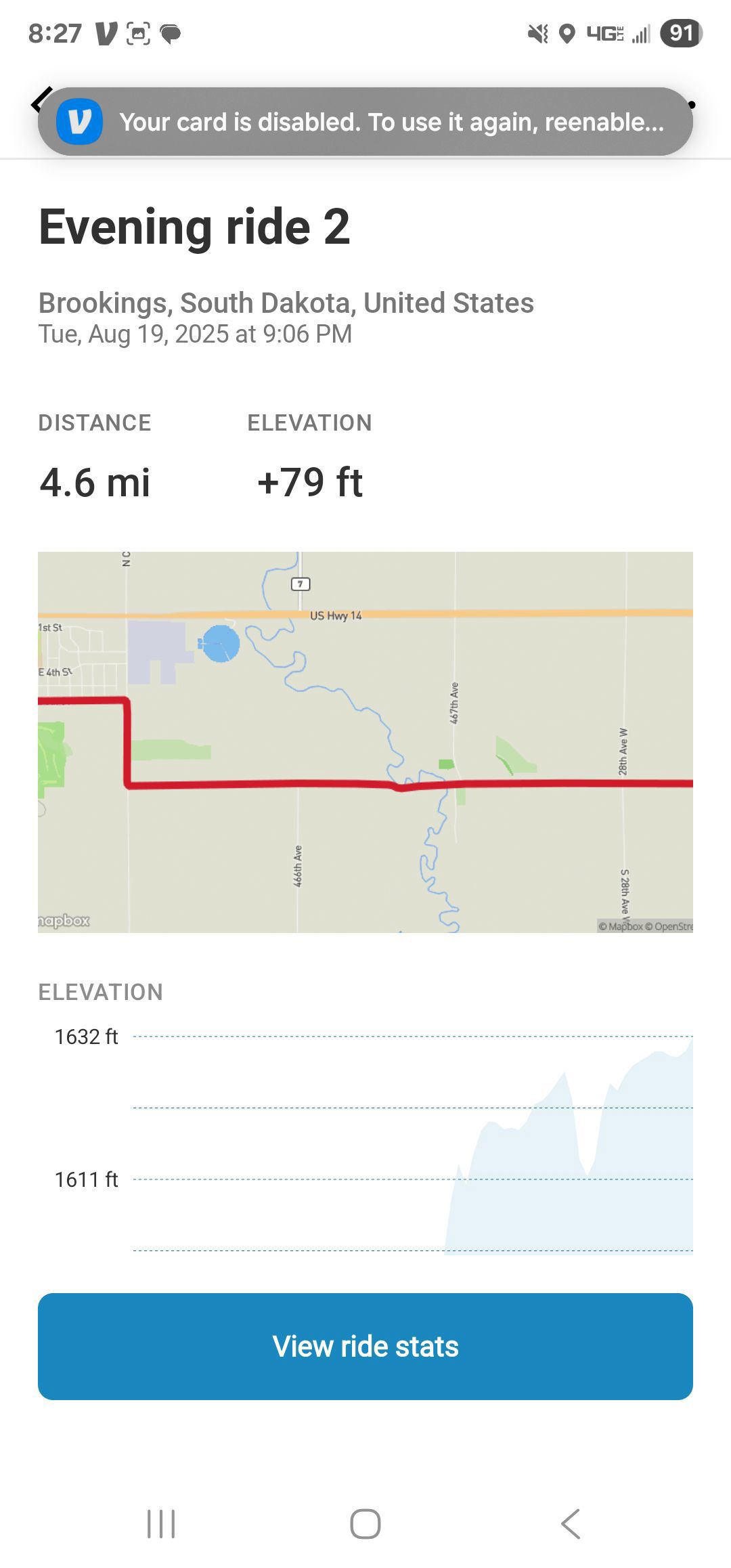Open the Venmo card disabled notification
This screenshot has width=731, height=1568.
(365, 122)
